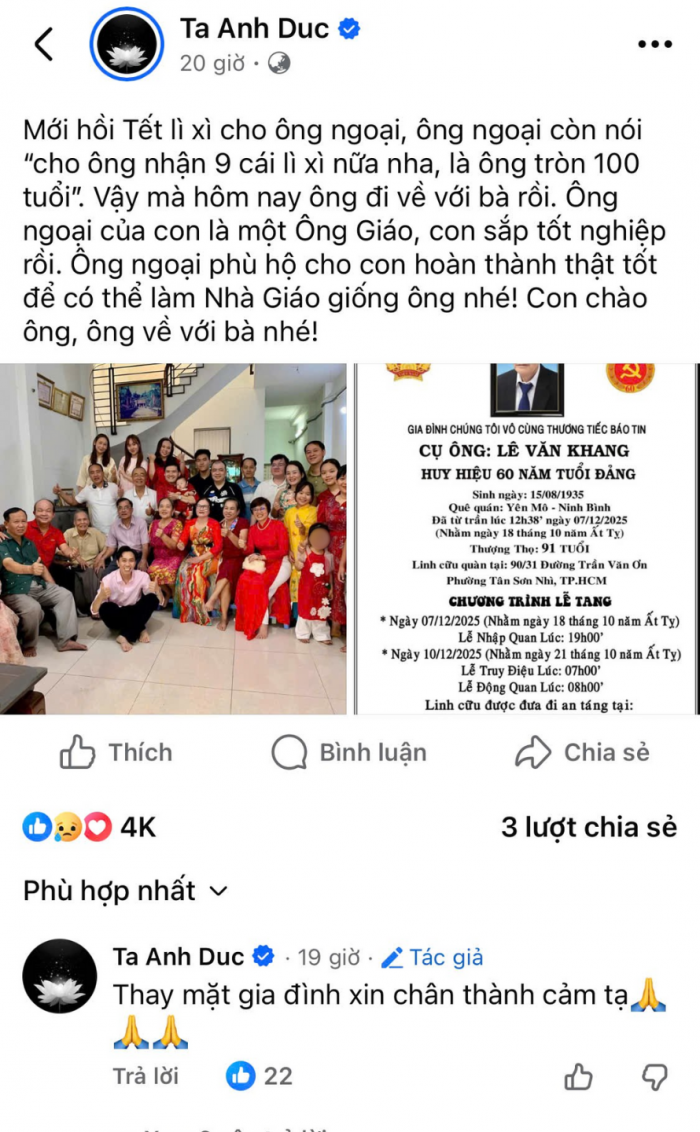View the 4K reactions list

pos(89,827)
